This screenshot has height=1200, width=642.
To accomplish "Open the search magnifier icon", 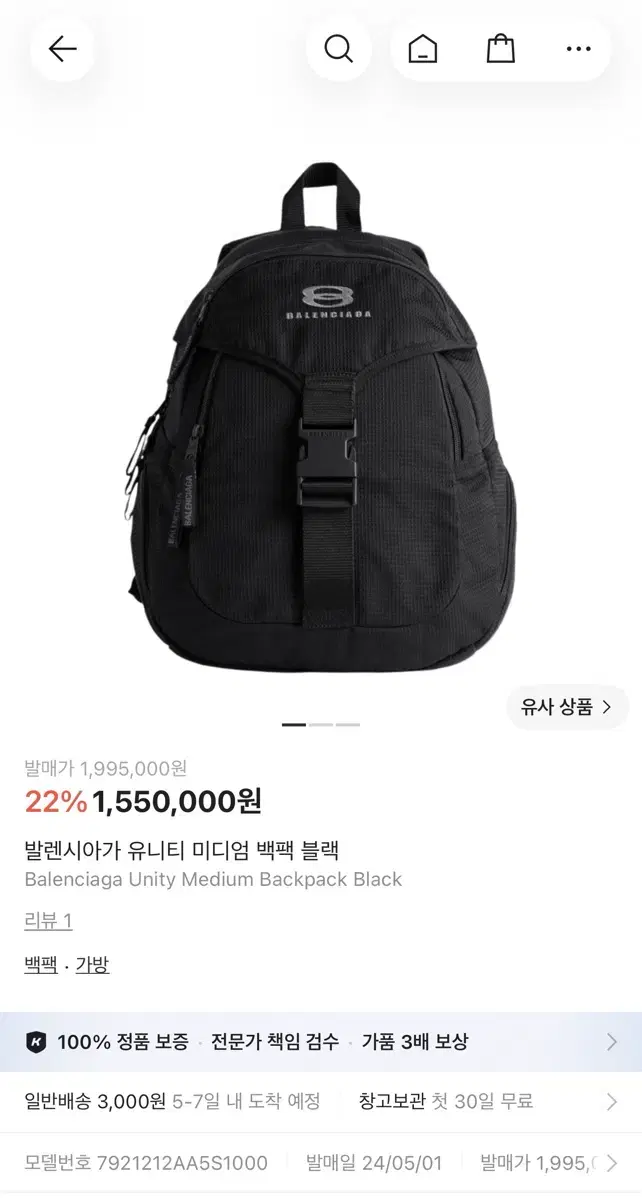I will (x=339, y=49).
